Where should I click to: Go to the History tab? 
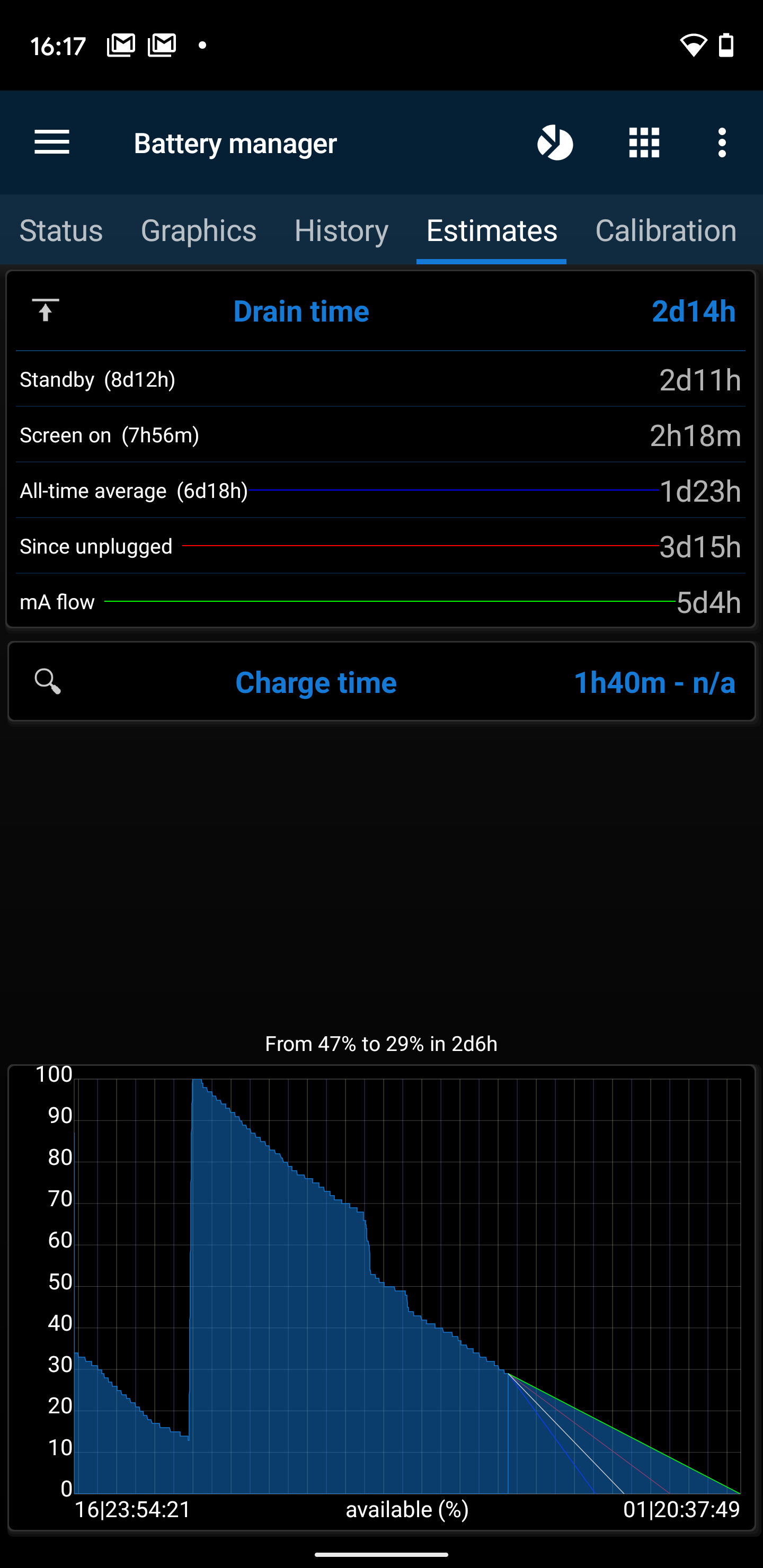[x=341, y=230]
